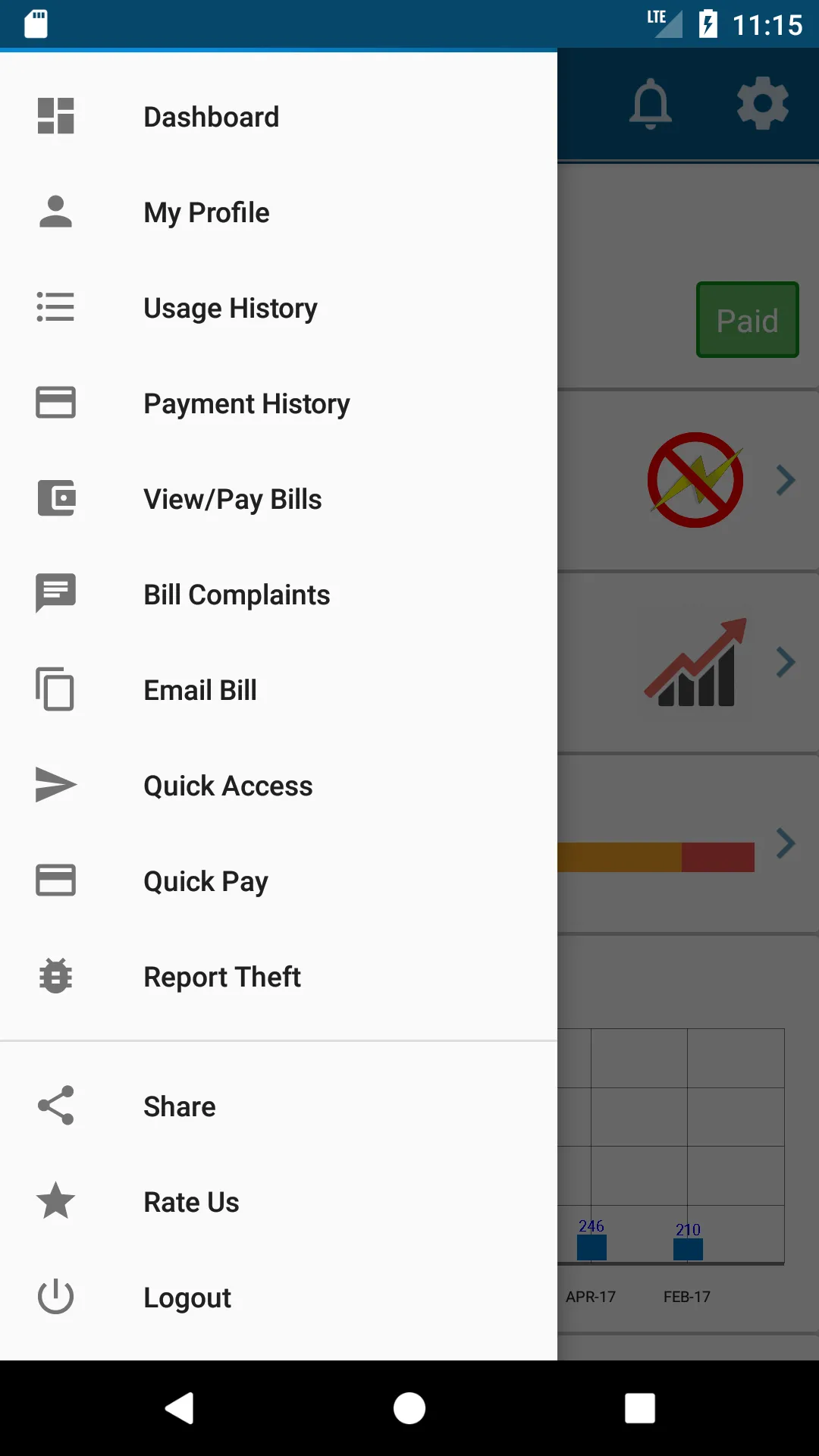Expand the usage trend section chevron

tap(785, 662)
